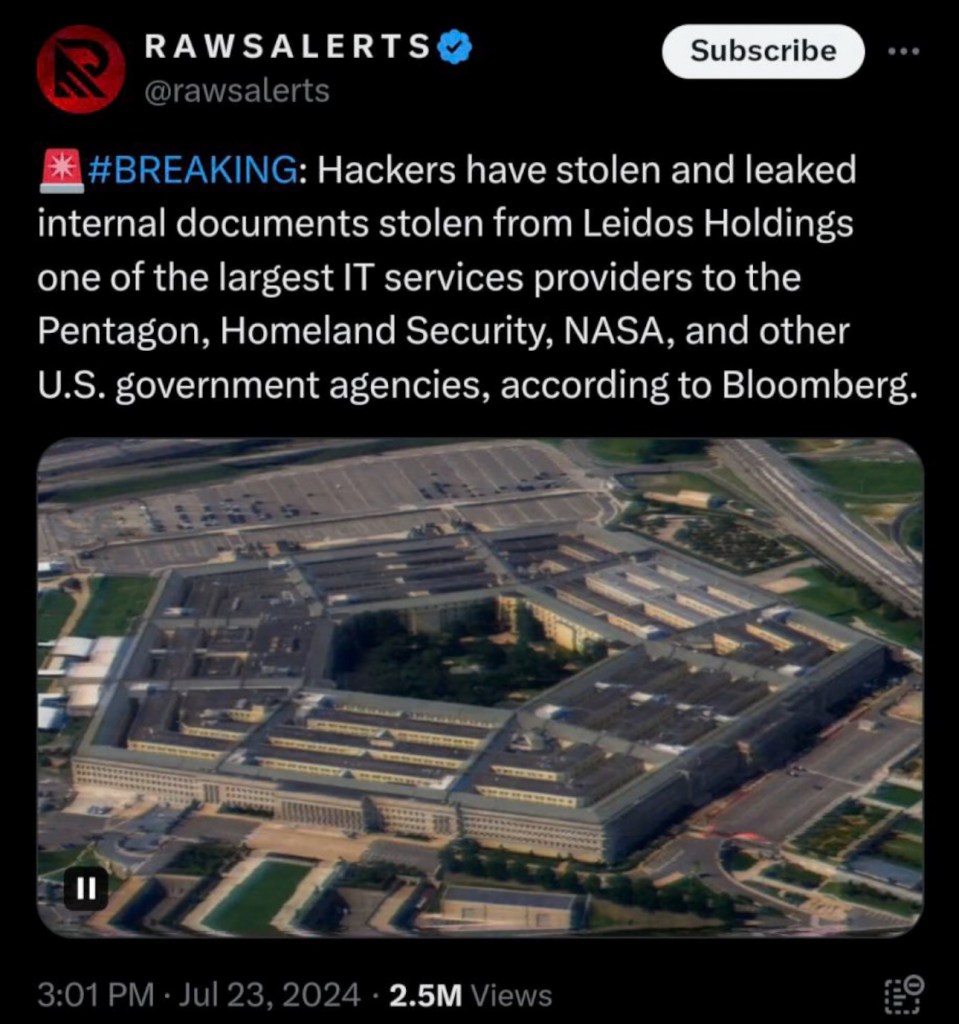959x1024 pixels.
Task: Tap the icon beside the views count
Action: 902,994
